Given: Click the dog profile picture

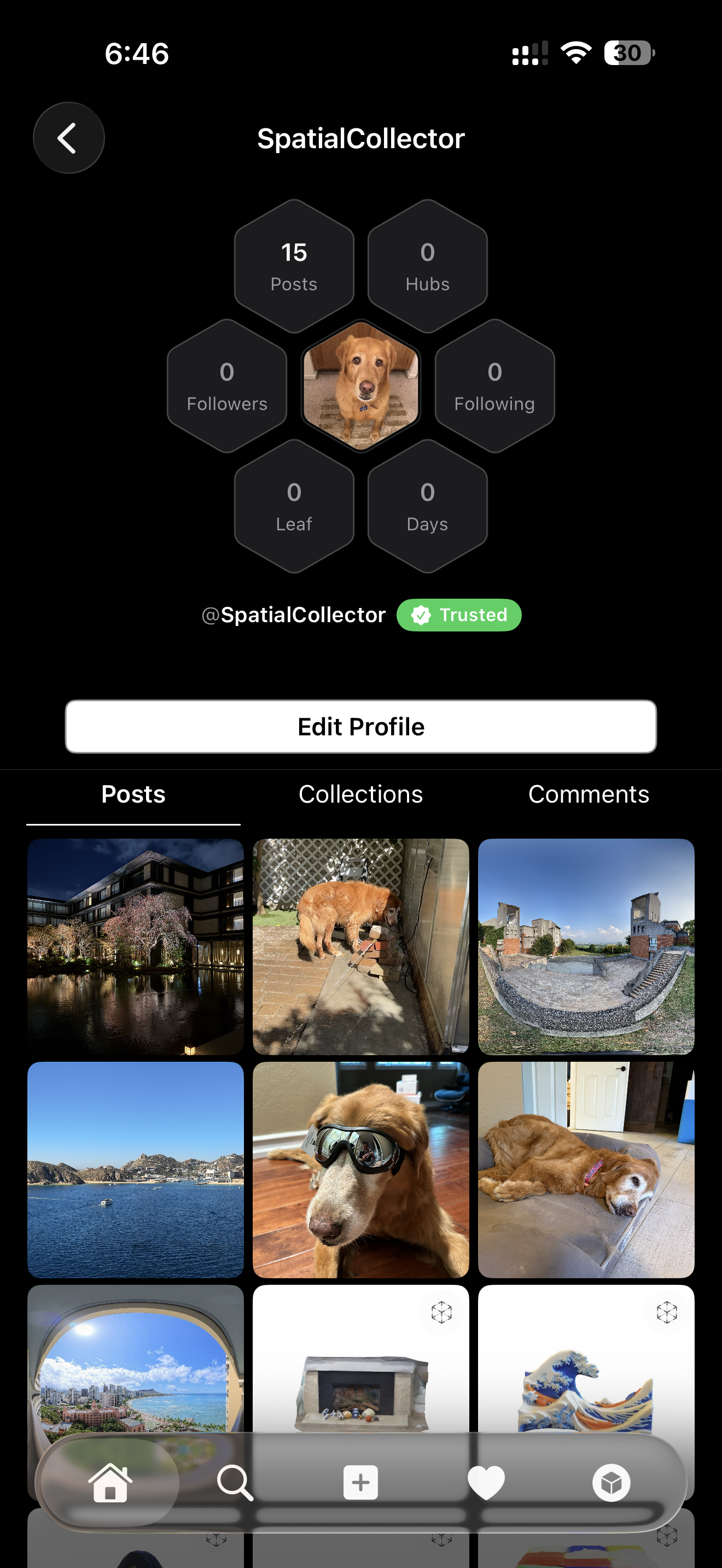Looking at the screenshot, I should pos(360,385).
